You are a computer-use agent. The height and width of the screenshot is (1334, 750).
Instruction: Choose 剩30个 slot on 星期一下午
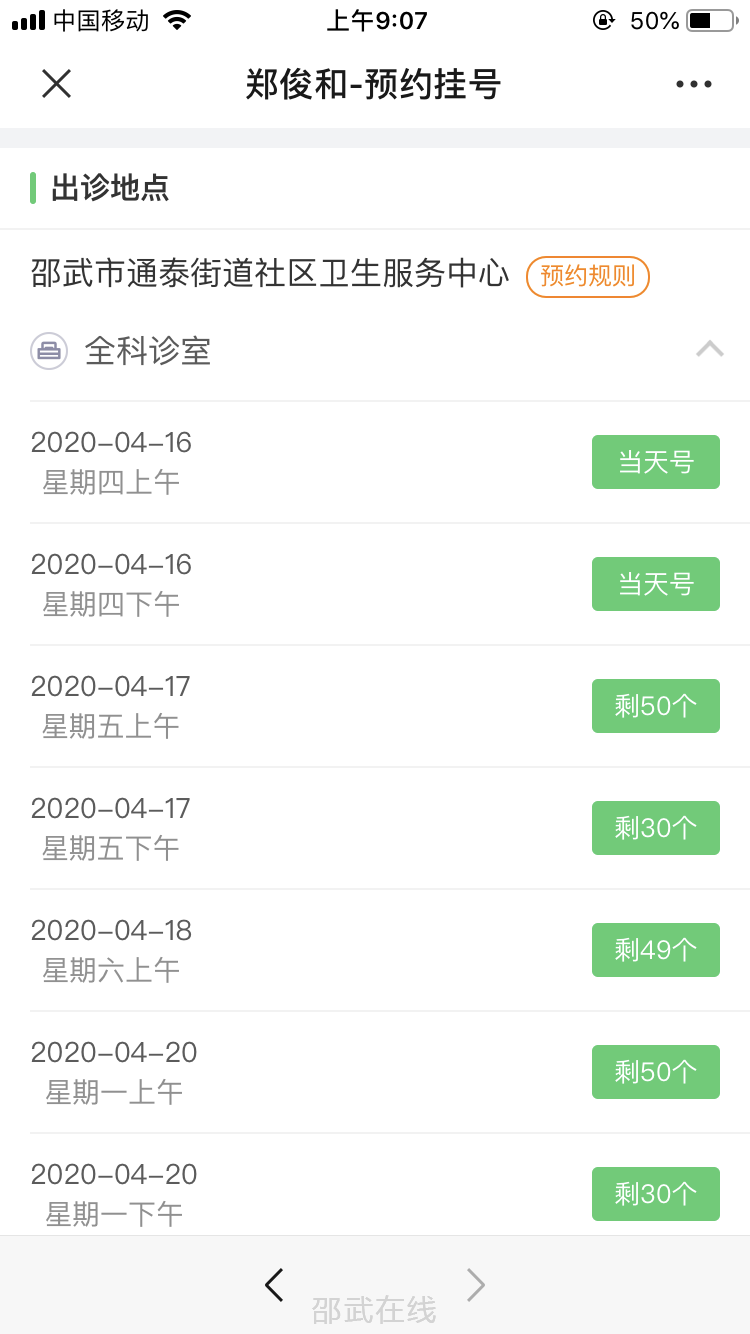[x=655, y=1193]
